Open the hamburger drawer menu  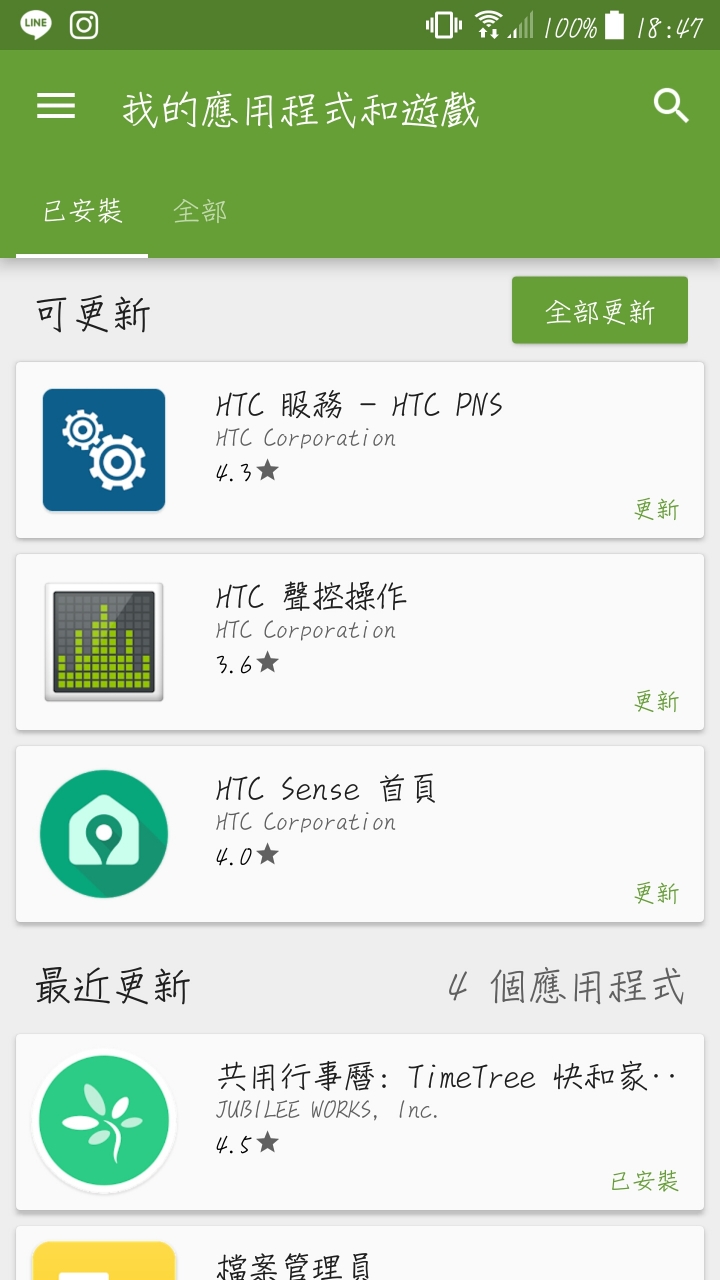[x=56, y=106]
